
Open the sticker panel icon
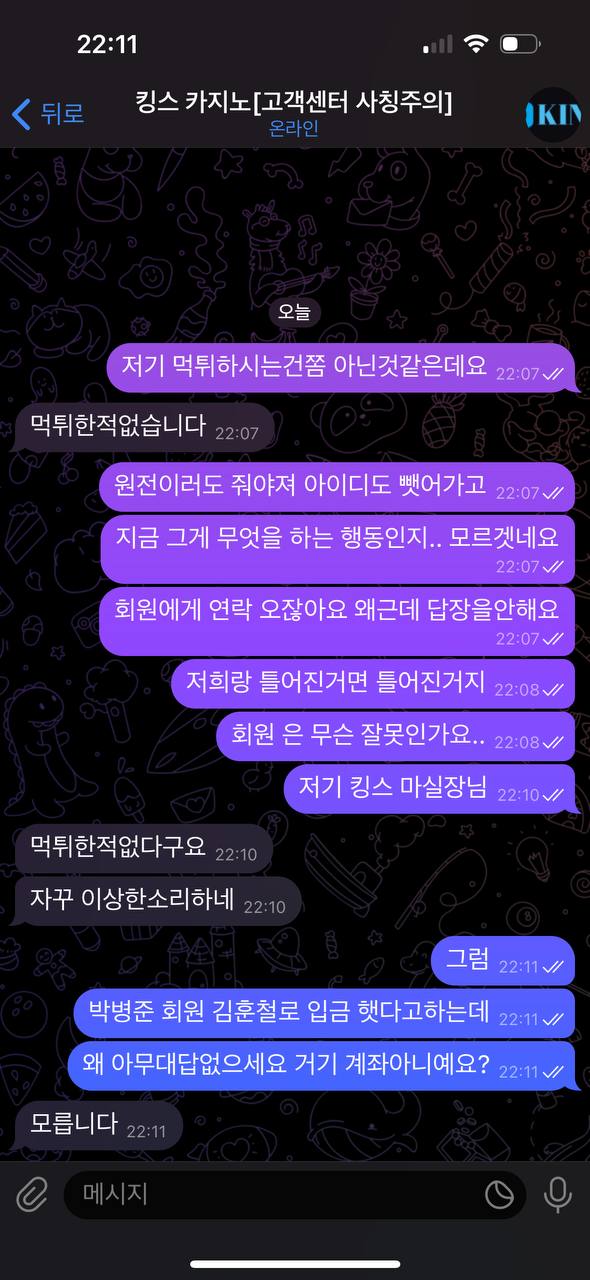pyautogui.click(x=499, y=1194)
